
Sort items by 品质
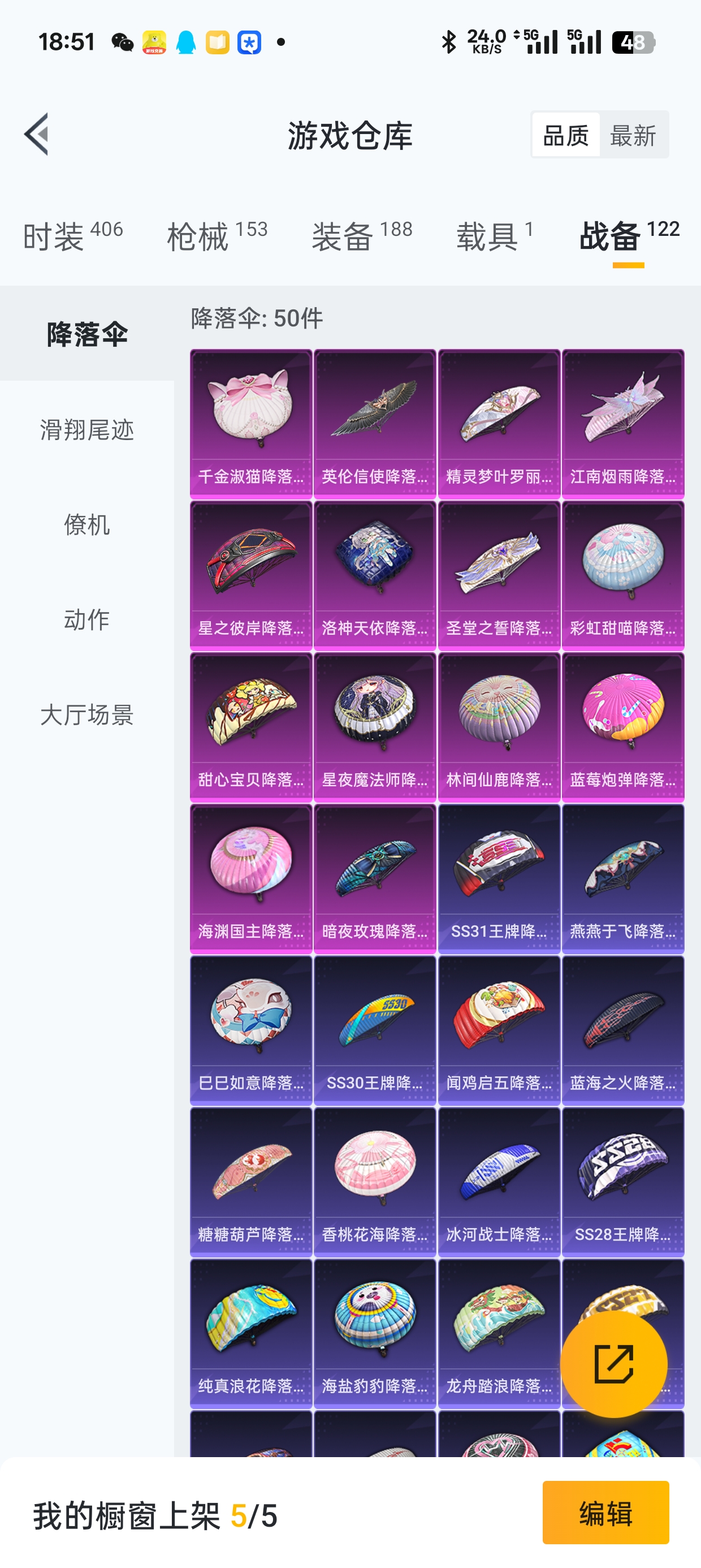(x=566, y=135)
